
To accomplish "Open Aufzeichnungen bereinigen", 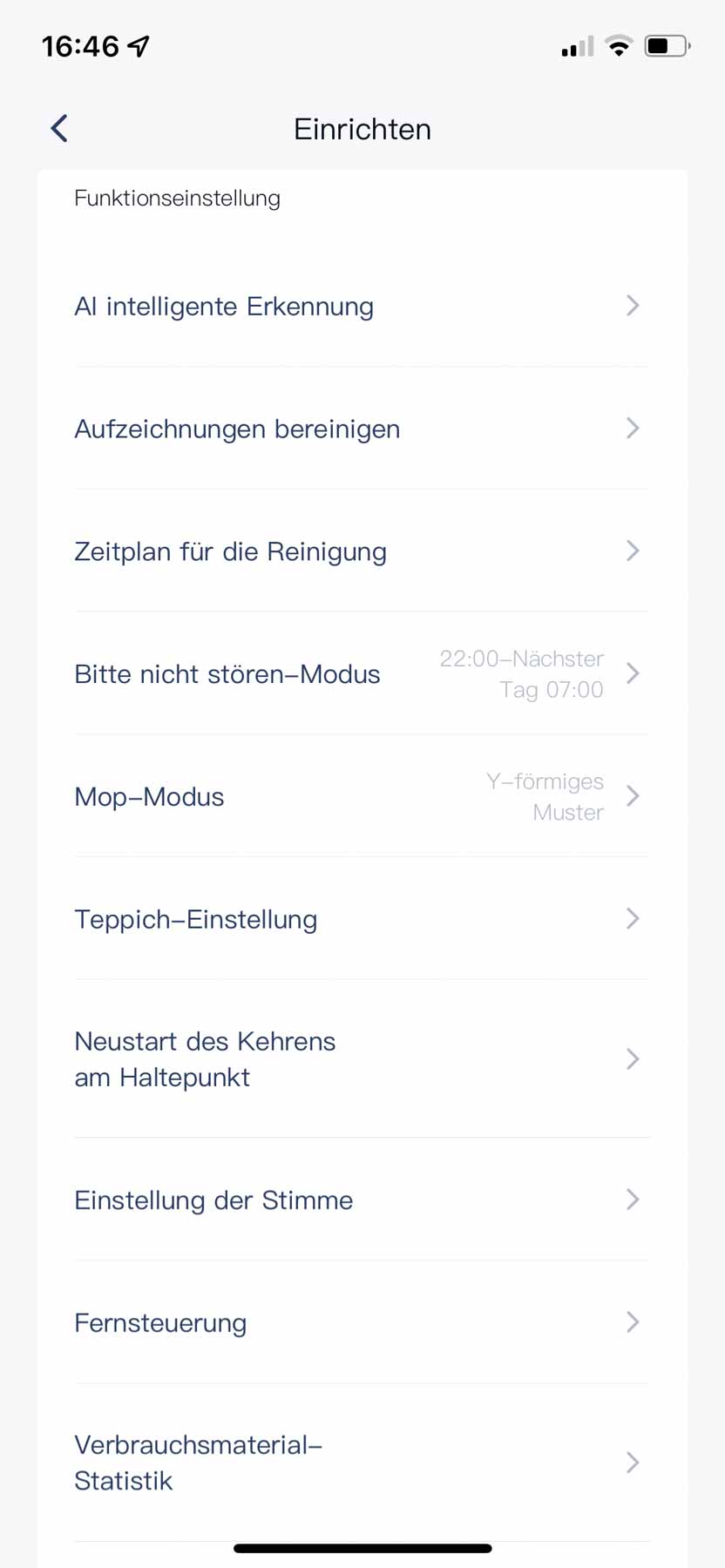I will [361, 429].
